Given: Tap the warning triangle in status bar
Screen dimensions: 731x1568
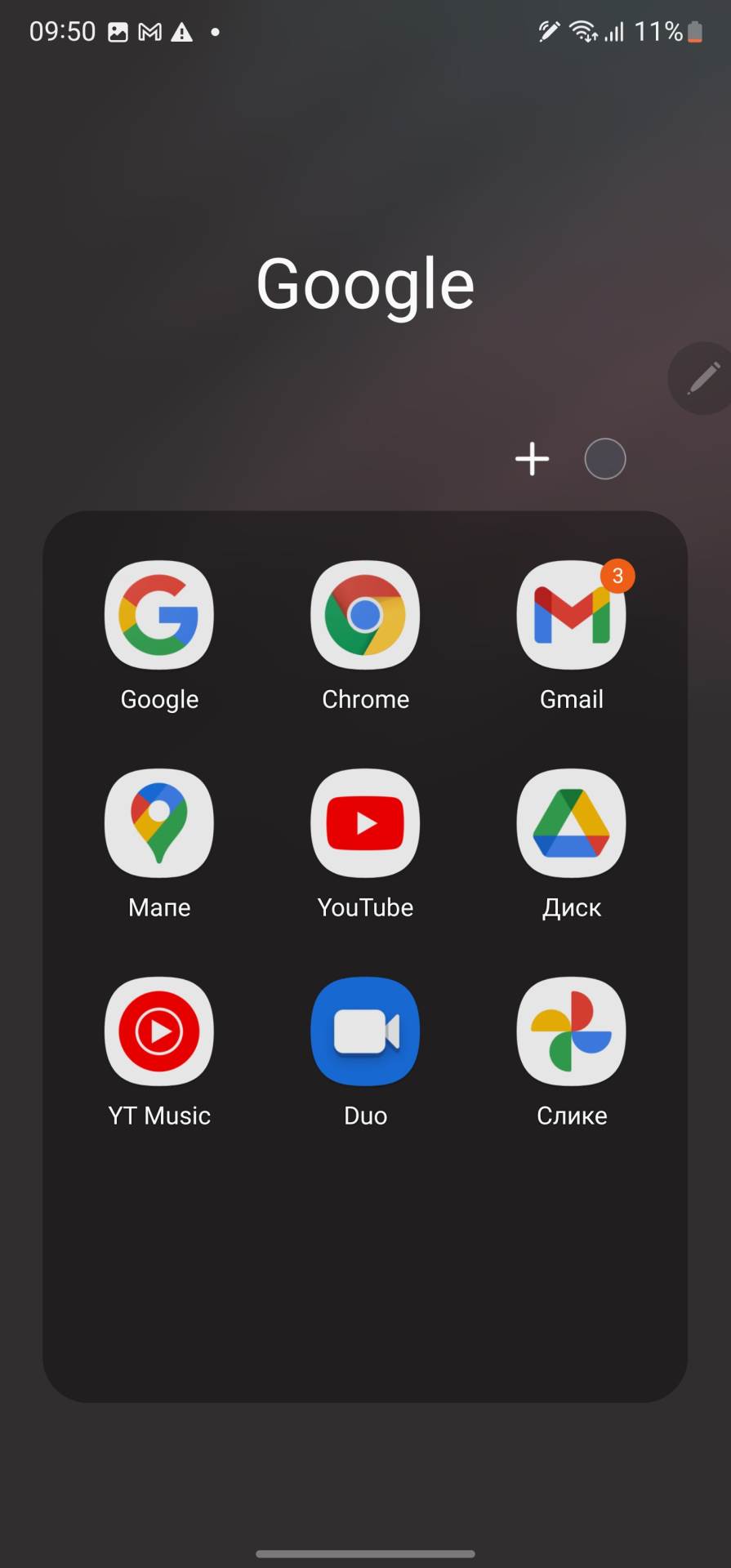Looking at the screenshot, I should [x=181, y=31].
